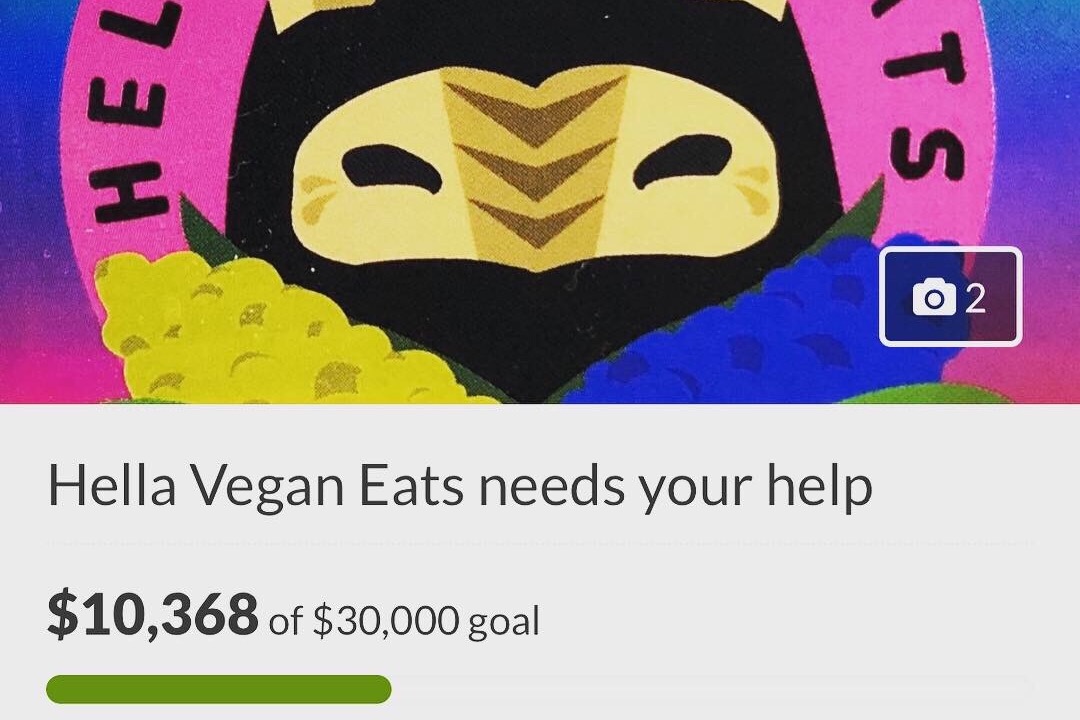Open the photo gallery with 2 photos

(x=950, y=297)
